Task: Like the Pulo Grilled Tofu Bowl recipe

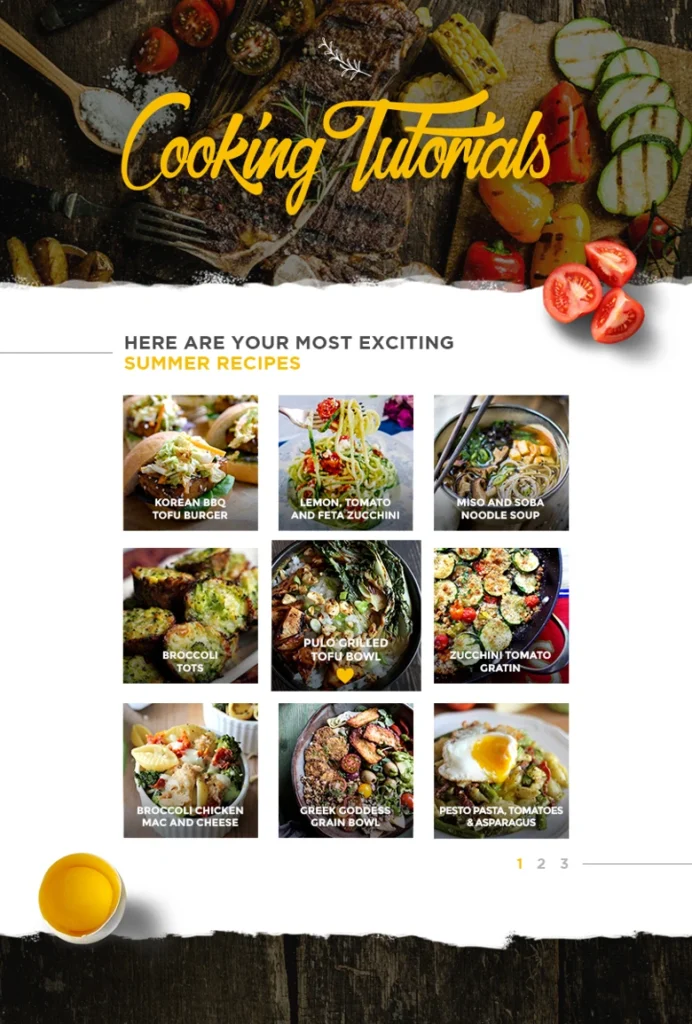Action: click(x=345, y=675)
